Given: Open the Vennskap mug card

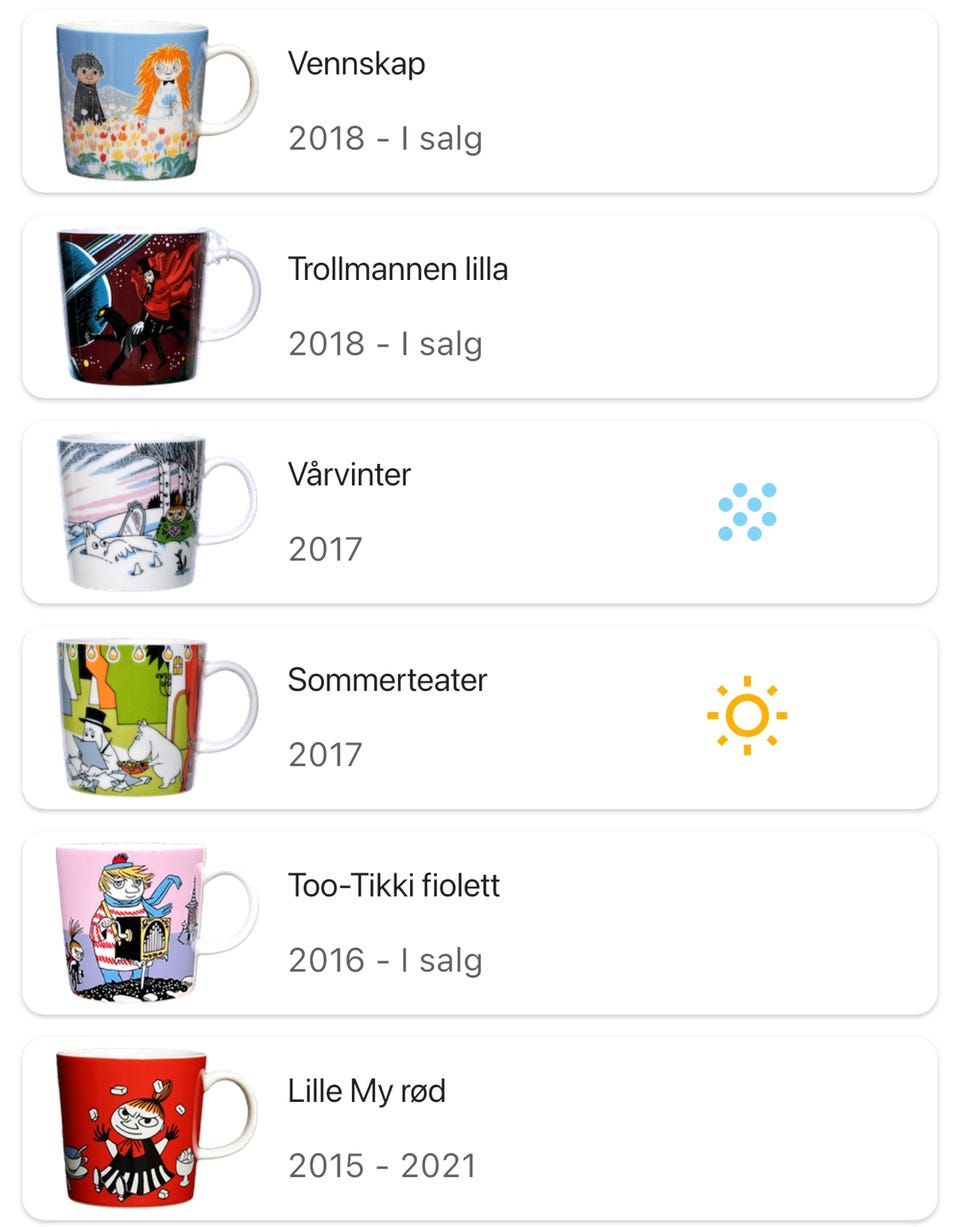Looking at the screenshot, I should (480, 101).
